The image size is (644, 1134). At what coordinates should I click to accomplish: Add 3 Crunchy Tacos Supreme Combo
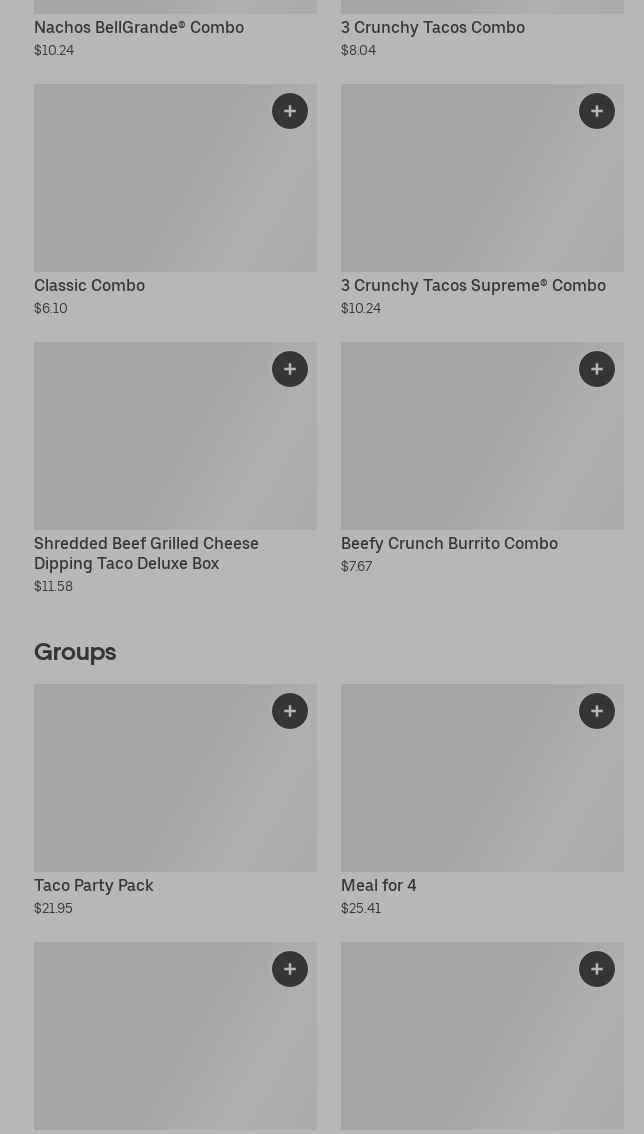tap(597, 111)
